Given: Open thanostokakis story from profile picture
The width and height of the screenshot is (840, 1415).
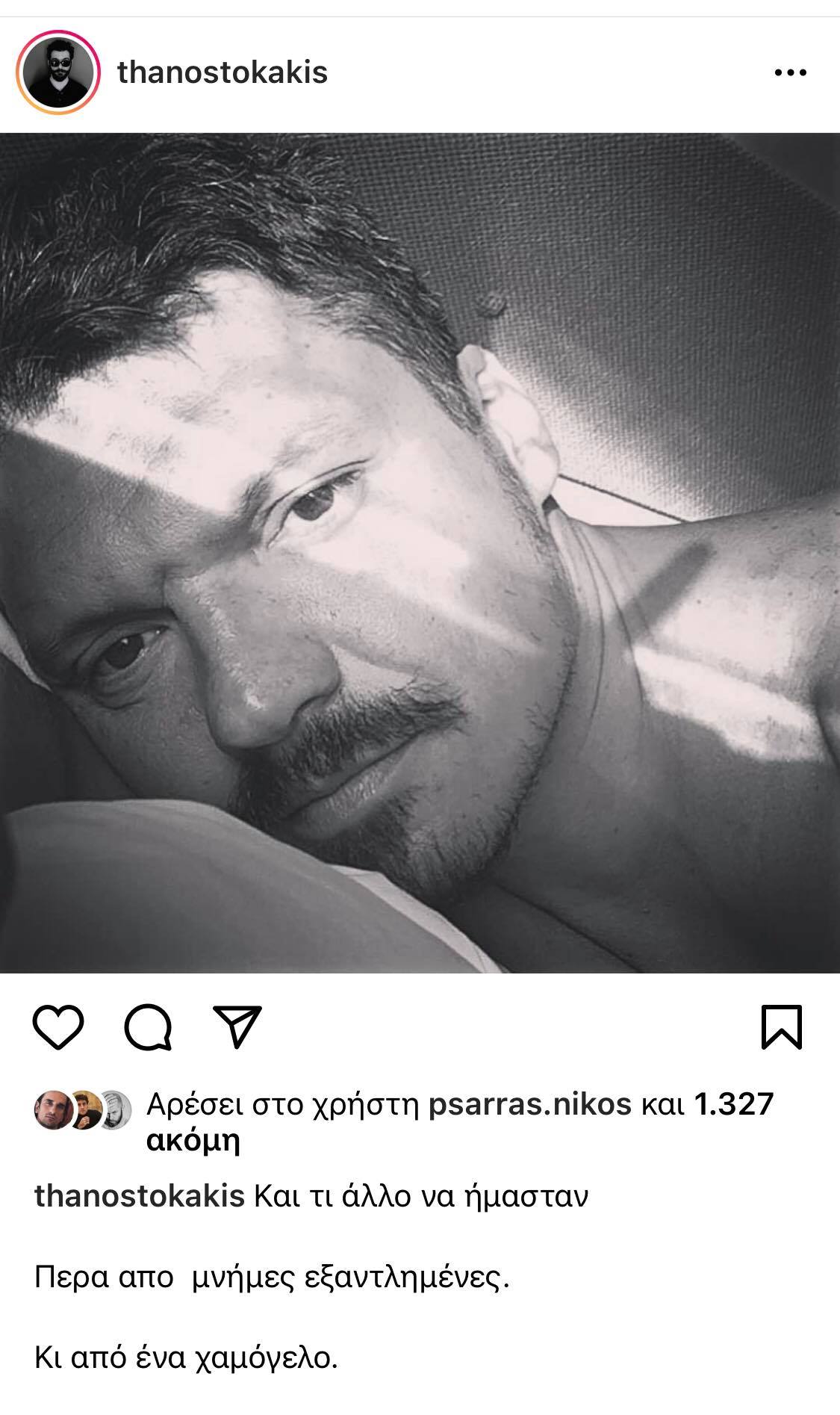Looking at the screenshot, I should (x=58, y=72).
